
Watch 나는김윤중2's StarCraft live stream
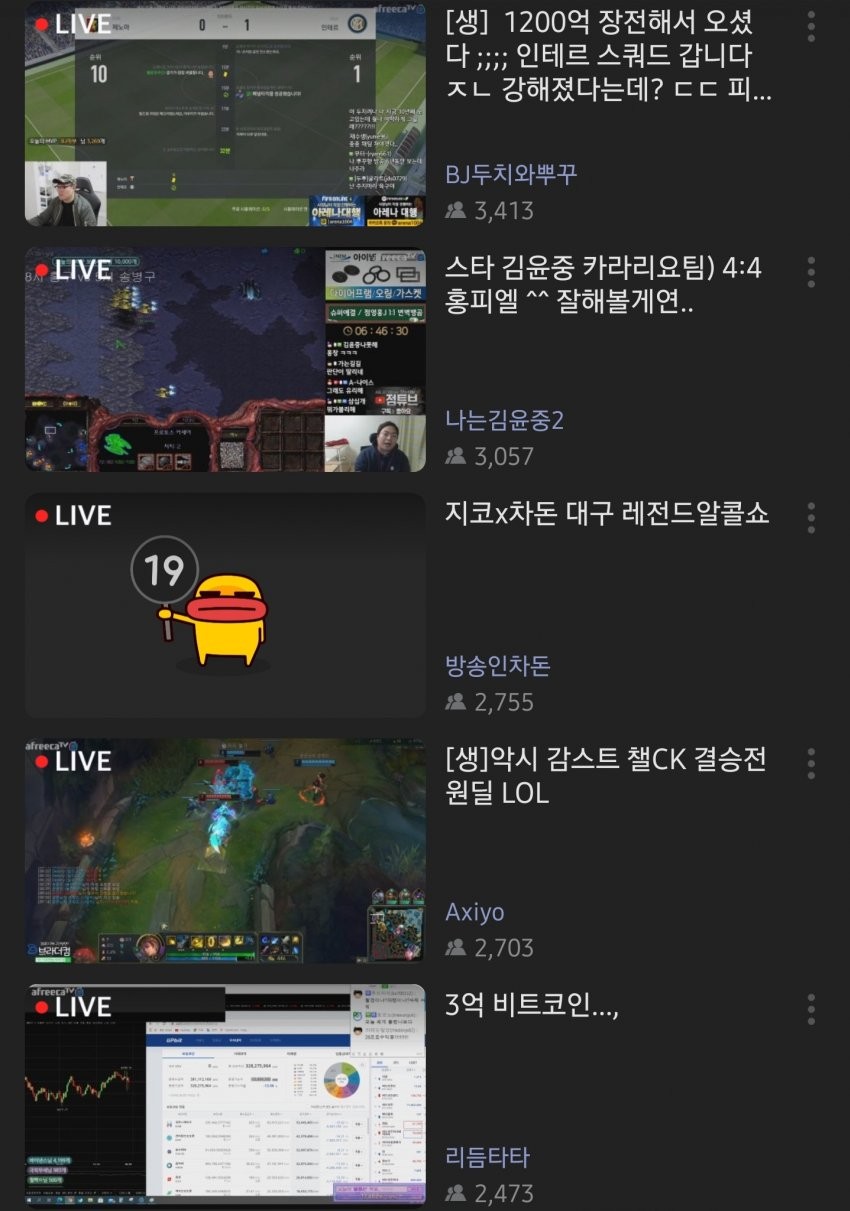[225, 359]
